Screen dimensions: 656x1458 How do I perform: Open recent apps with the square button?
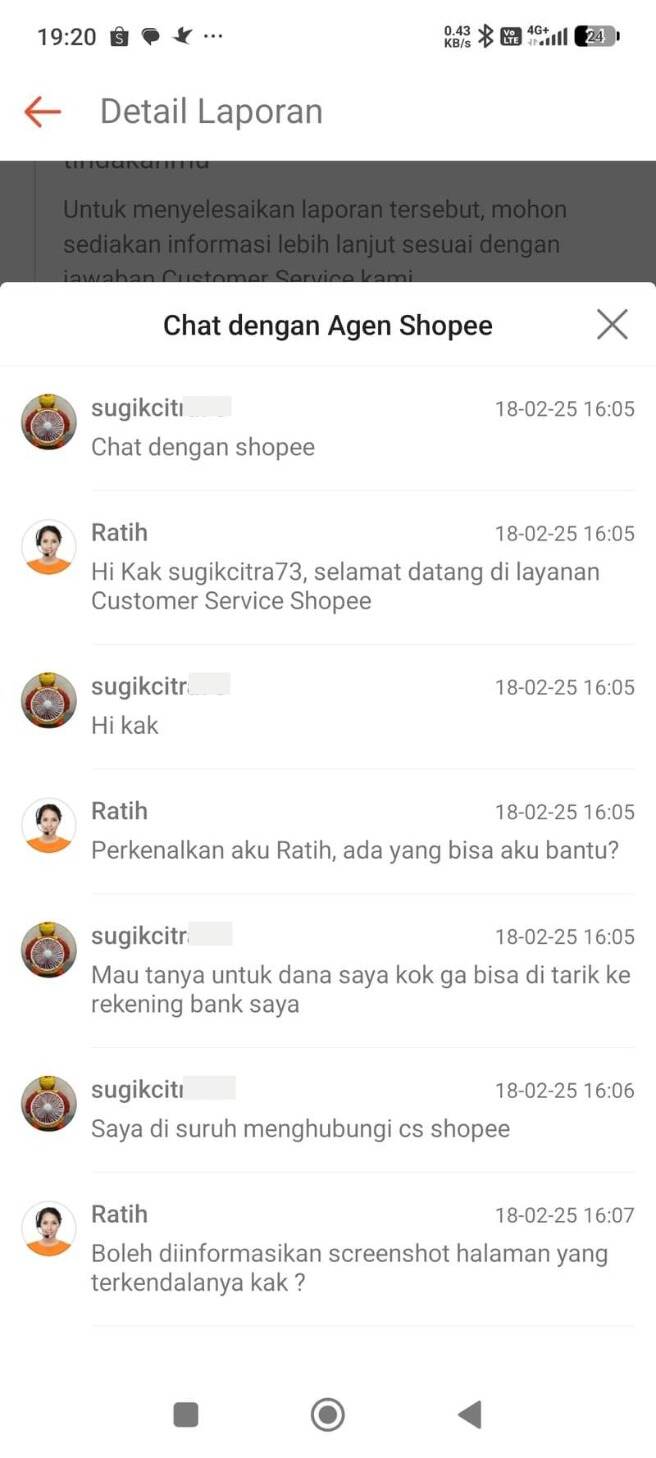point(186,1414)
